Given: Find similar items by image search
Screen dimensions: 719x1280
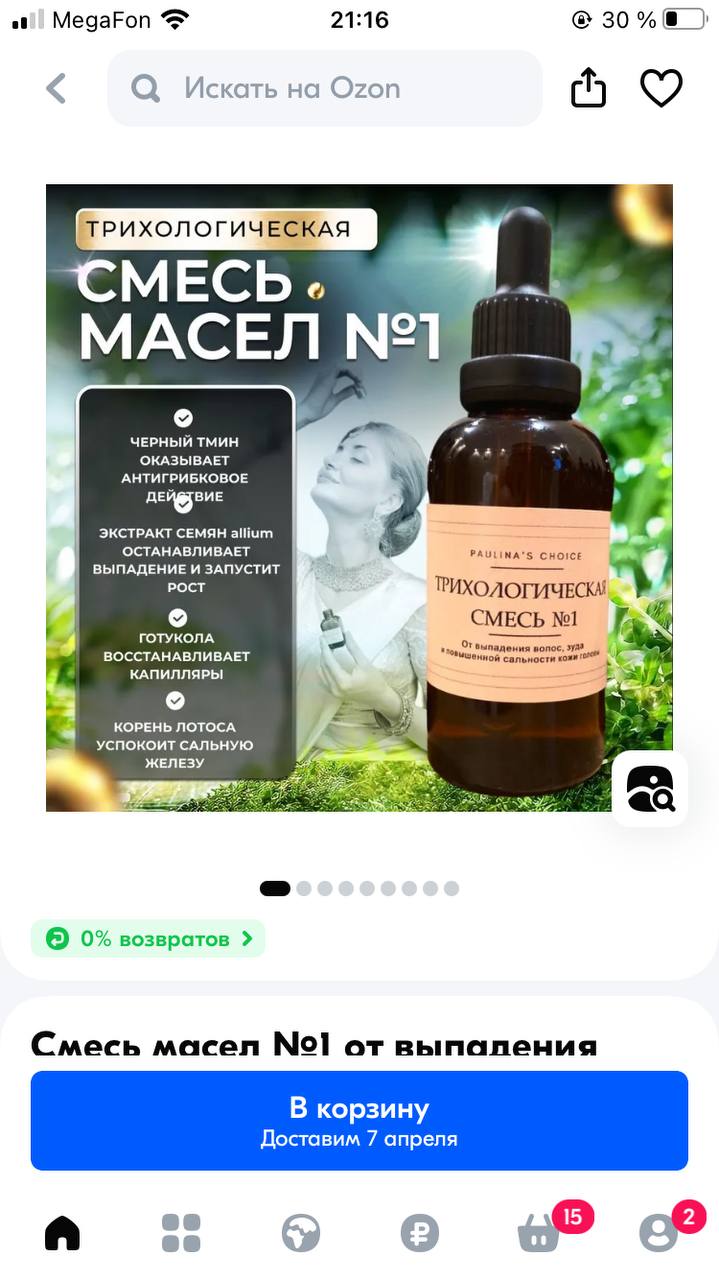Looking at the screenshot, I should [650, 789].
